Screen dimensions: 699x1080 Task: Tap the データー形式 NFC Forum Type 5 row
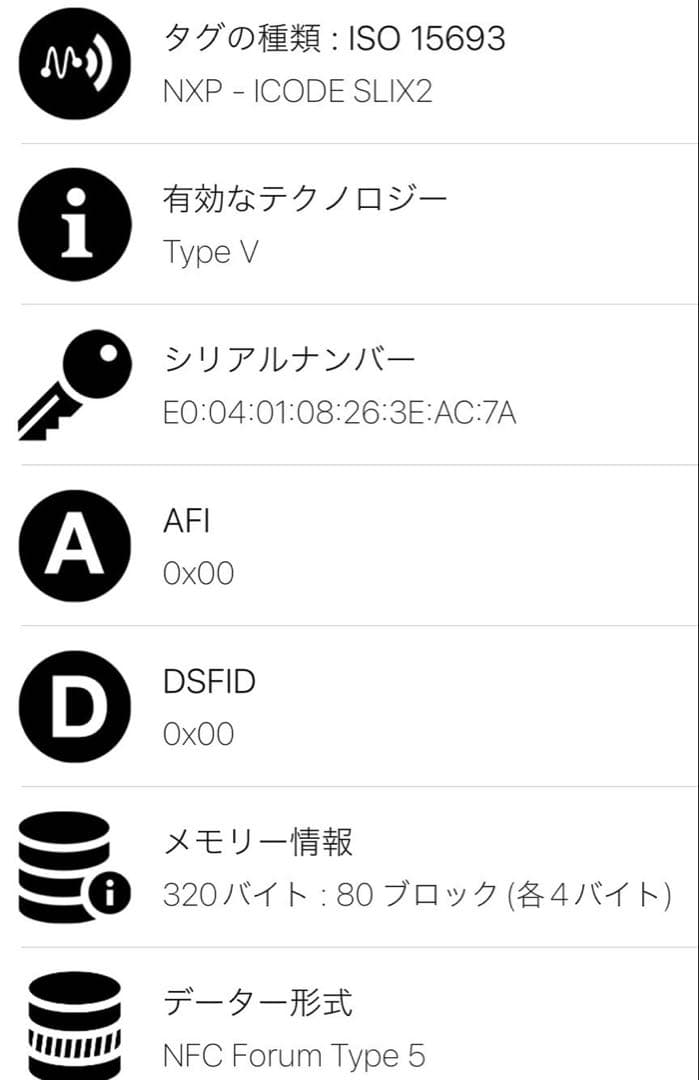(x=350, y=1027)
